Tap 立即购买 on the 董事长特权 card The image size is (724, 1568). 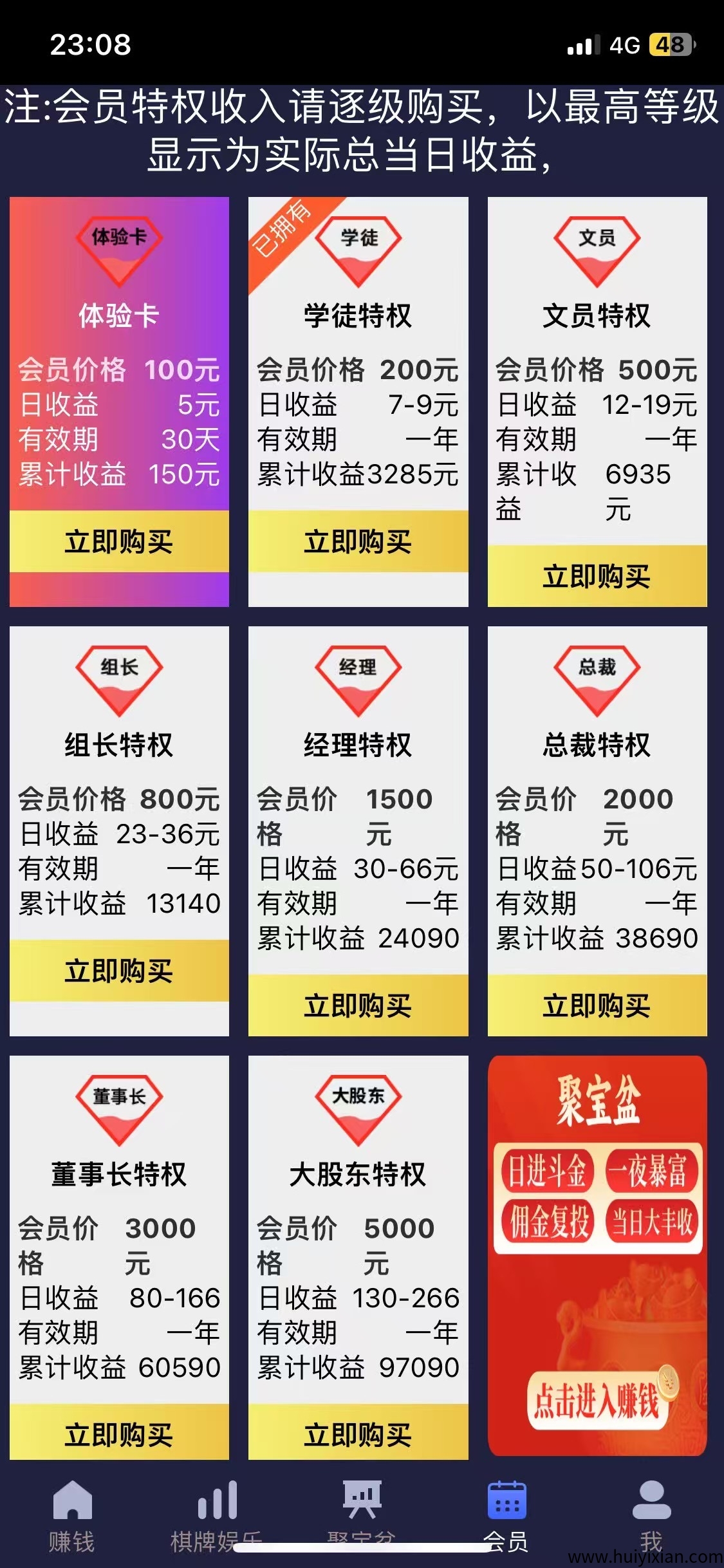(120, 1435)
